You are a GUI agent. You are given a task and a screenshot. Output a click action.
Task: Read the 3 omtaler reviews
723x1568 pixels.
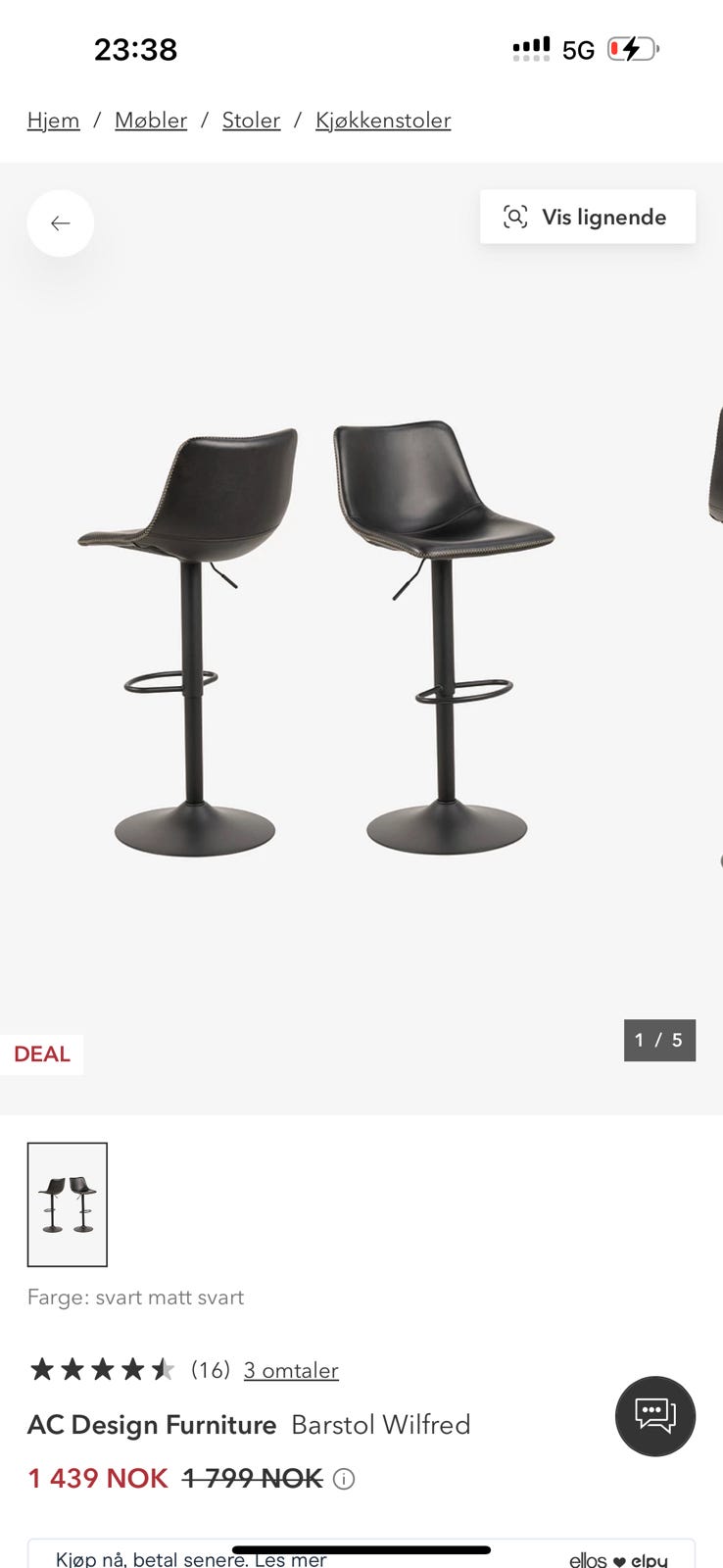291,1370
